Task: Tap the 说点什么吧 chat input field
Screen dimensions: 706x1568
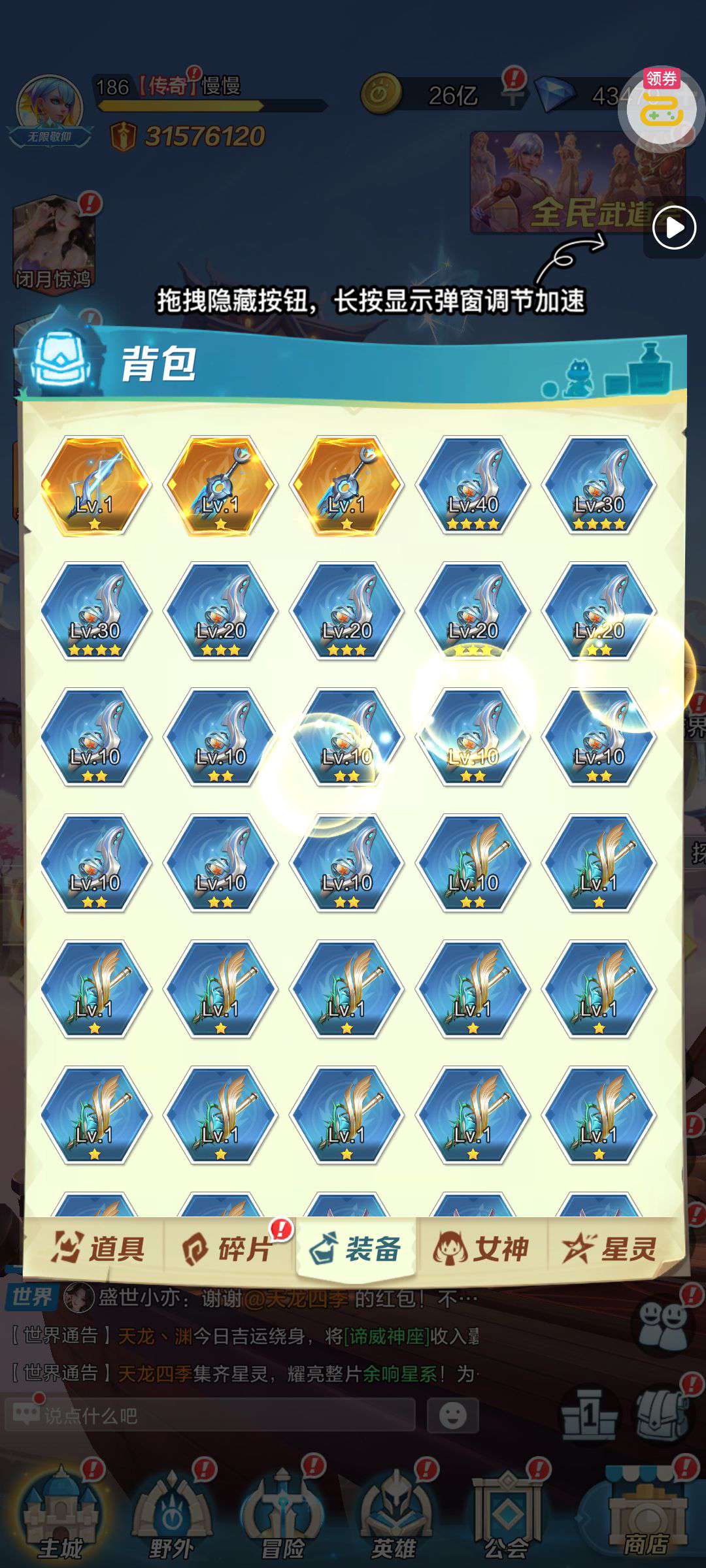Action: point(209,1415)
